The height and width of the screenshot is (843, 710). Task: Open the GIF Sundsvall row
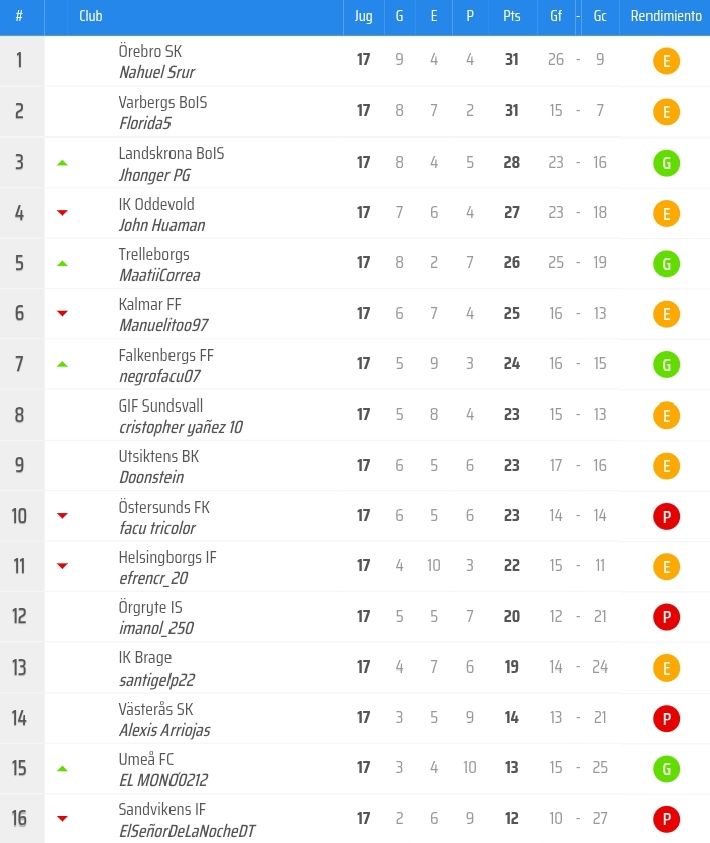click(x=160, y=405)
